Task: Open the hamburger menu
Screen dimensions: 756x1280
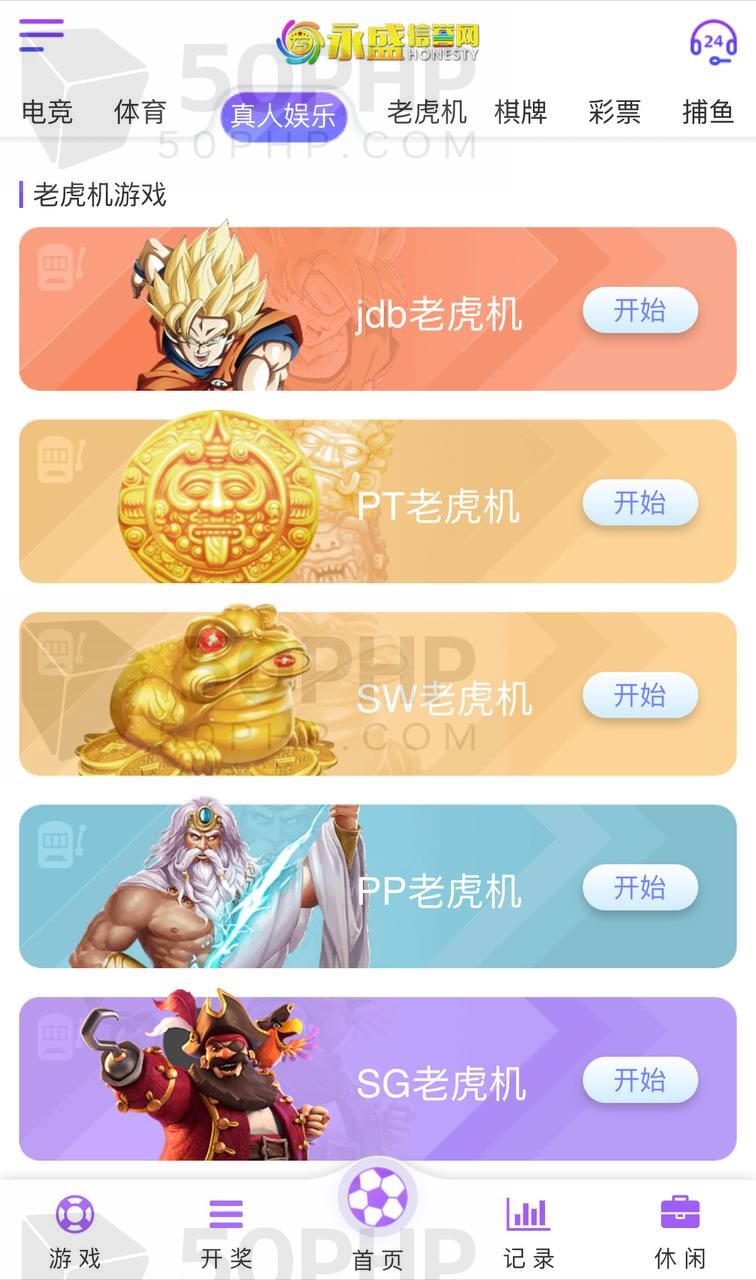Action: [41, 36]
